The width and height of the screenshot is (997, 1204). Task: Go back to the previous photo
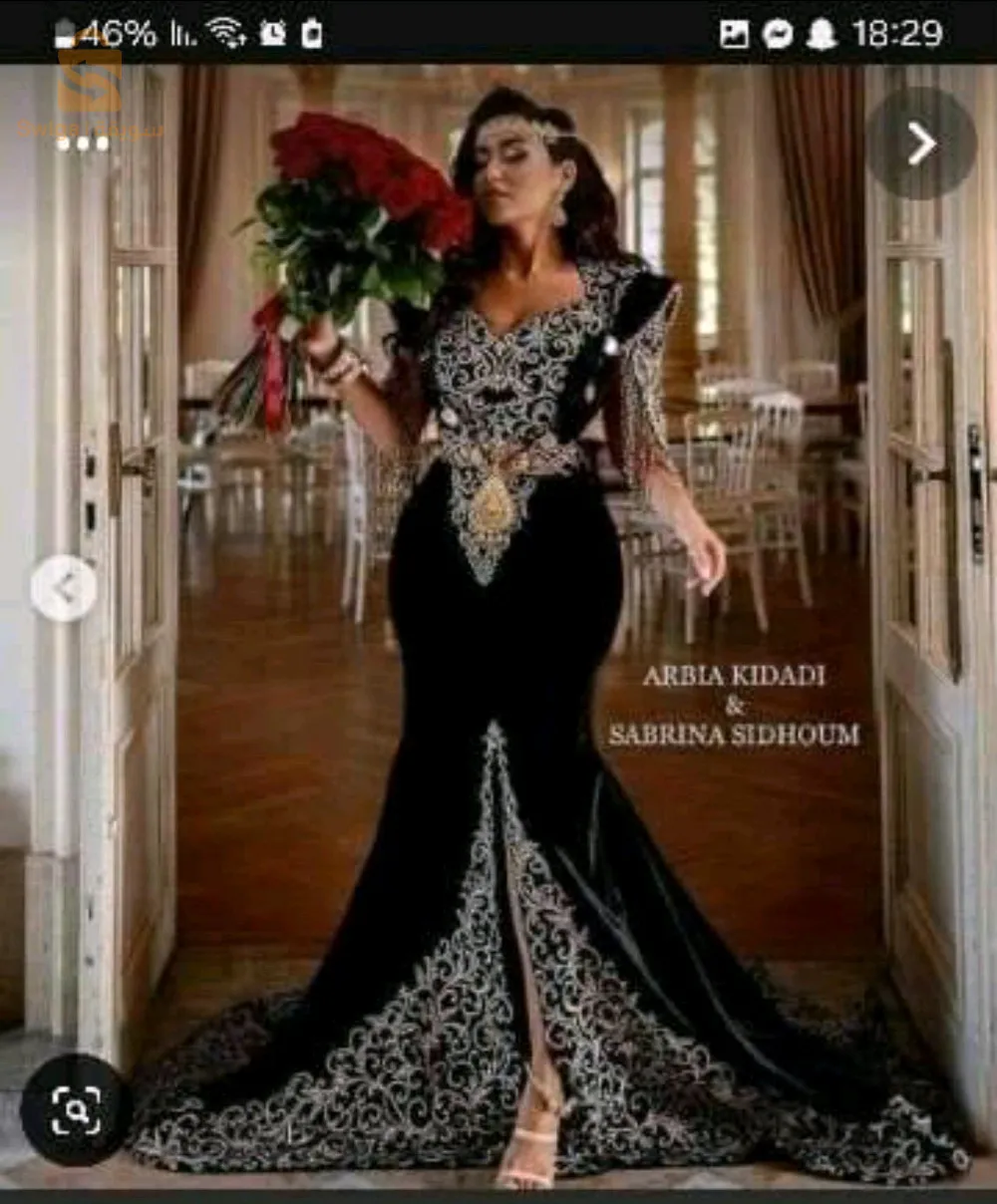[64, 589]
